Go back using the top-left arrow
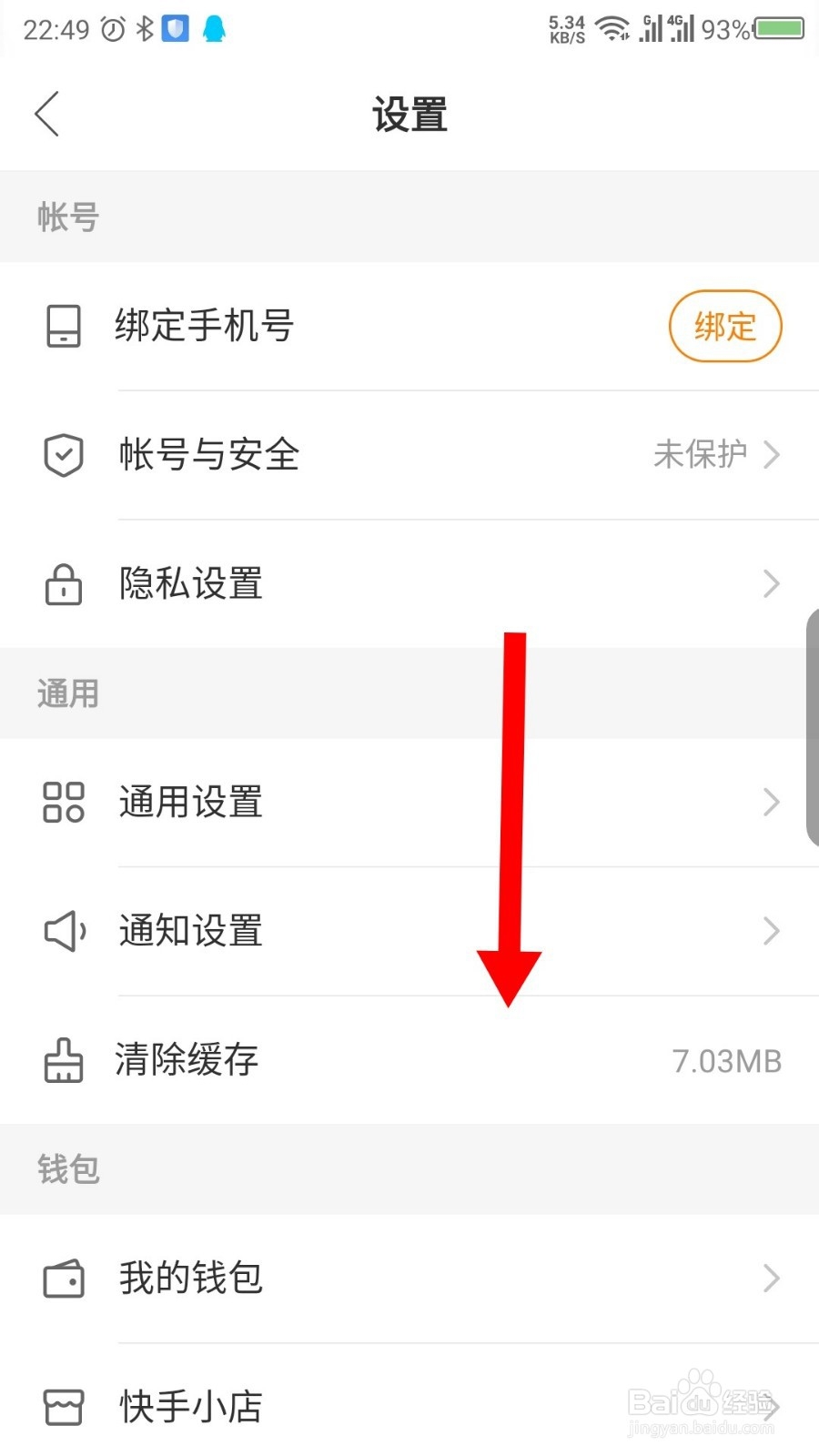Image resolution: width=819 pixels, height=1456 pixels. tap(47, 115)
